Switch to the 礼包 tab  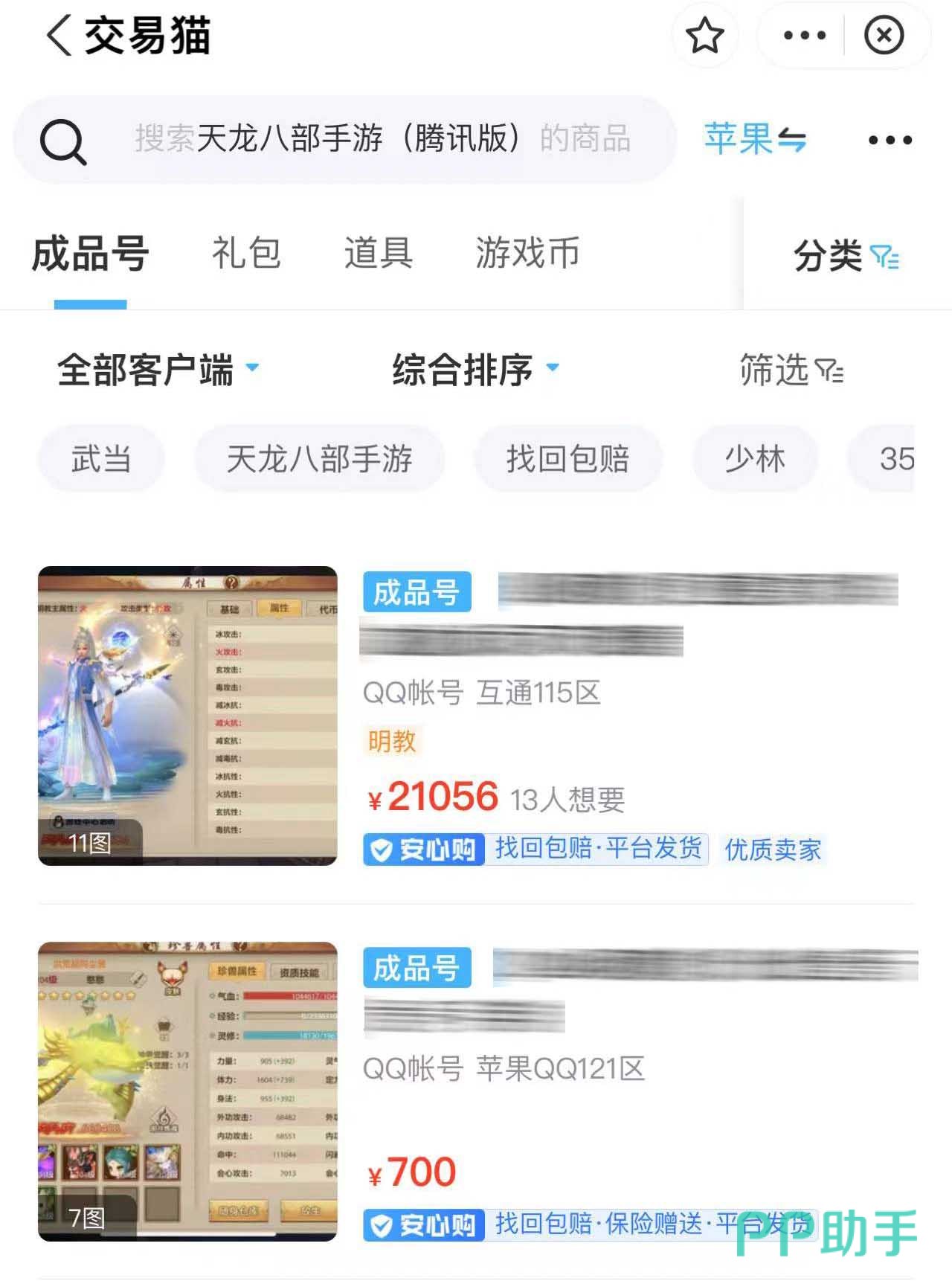pos(245,253)
